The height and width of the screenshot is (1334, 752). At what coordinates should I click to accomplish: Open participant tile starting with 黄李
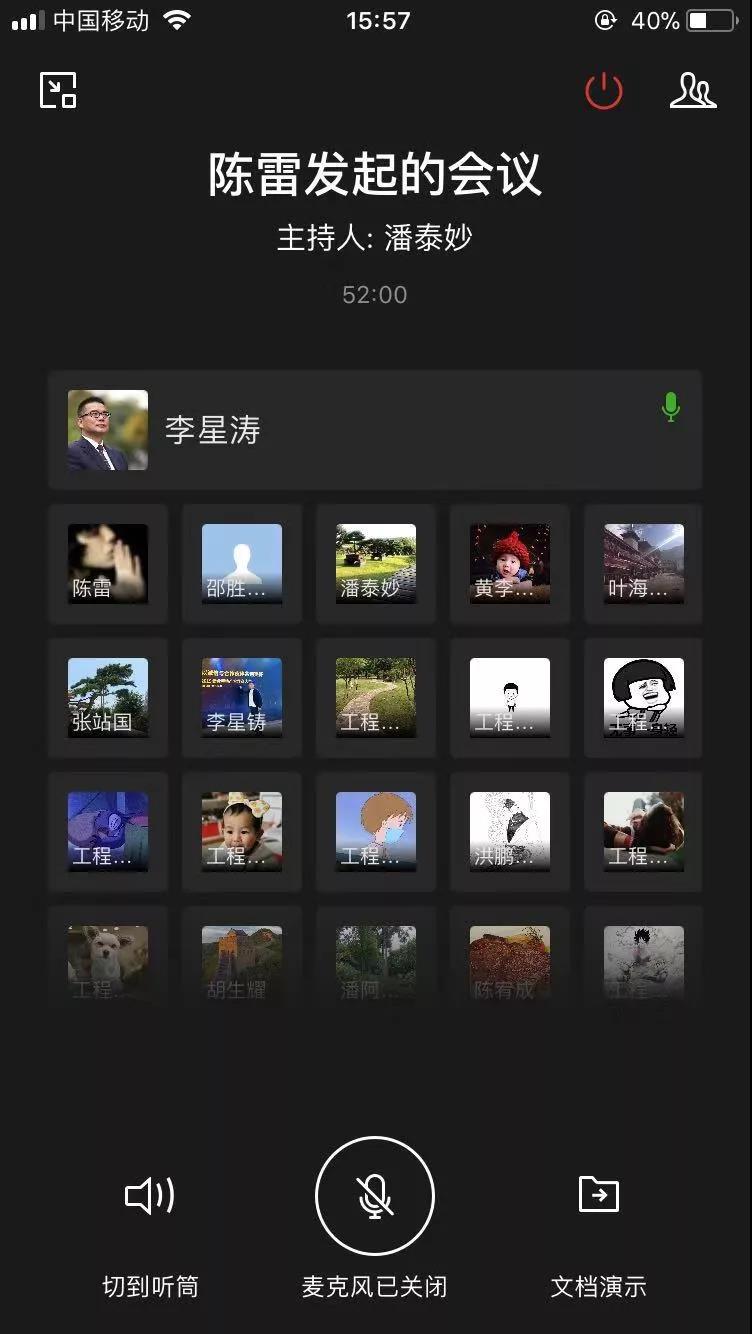(510, 564)
